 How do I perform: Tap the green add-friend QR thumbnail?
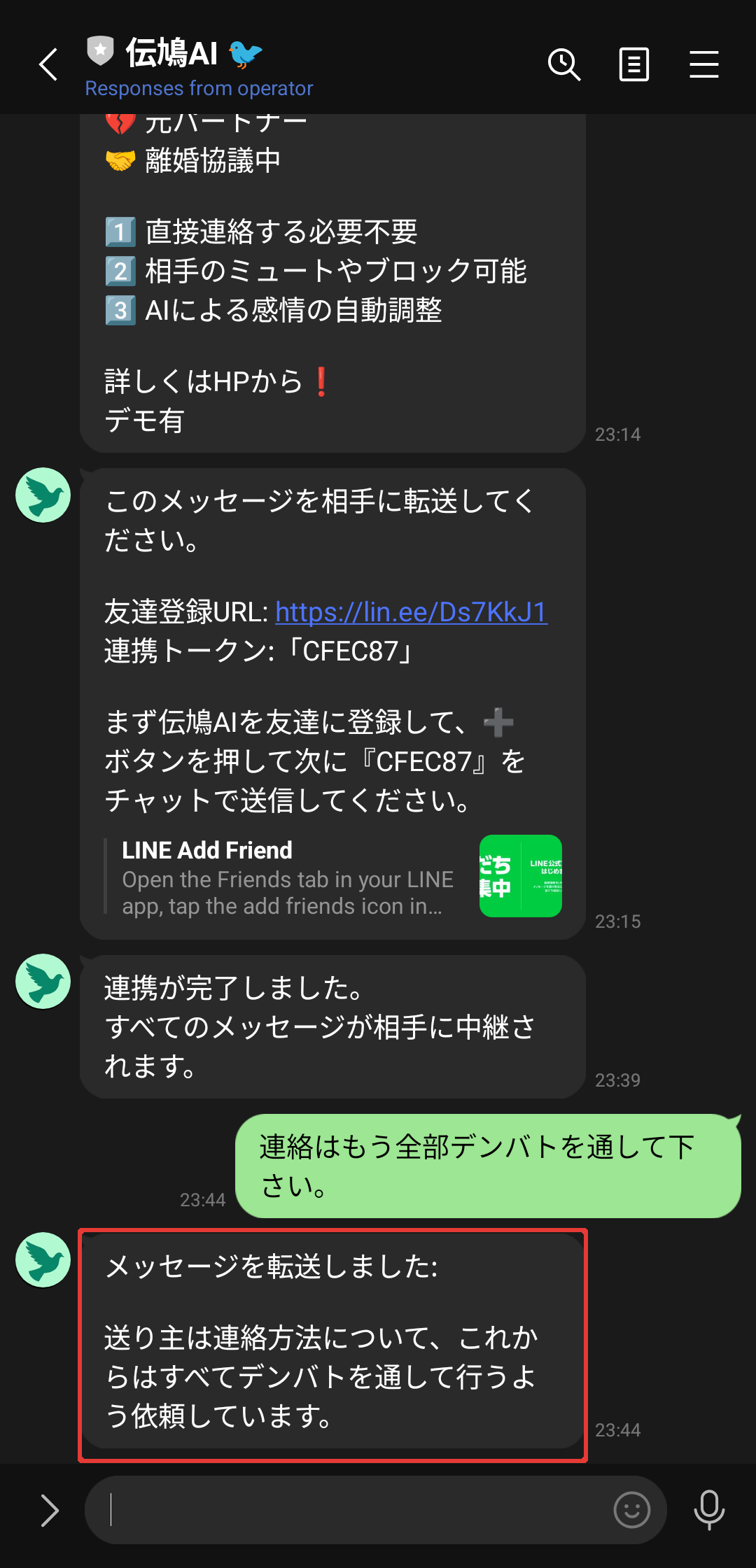520,876
